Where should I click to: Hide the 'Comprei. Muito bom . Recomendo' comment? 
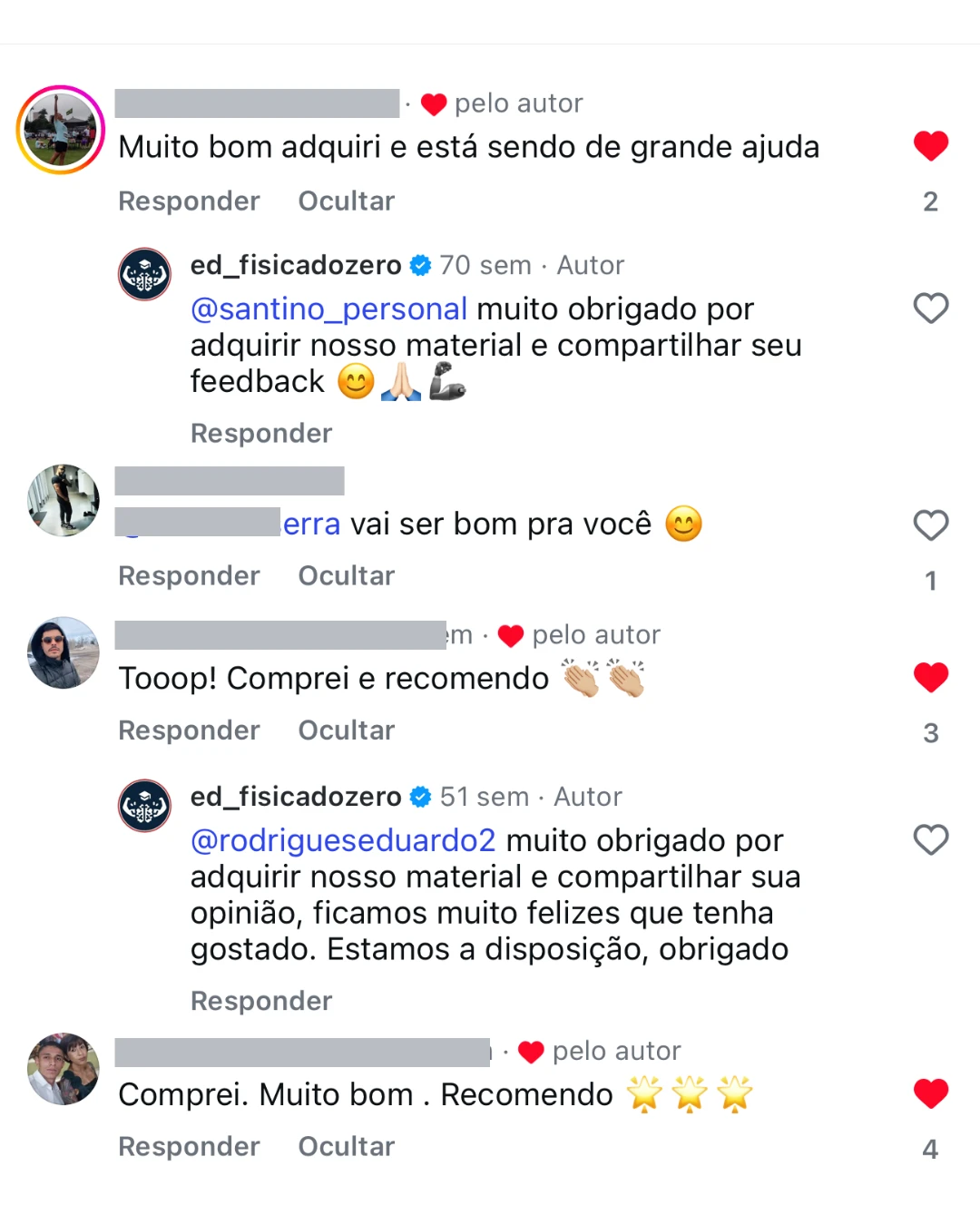tap(346, 1146)
